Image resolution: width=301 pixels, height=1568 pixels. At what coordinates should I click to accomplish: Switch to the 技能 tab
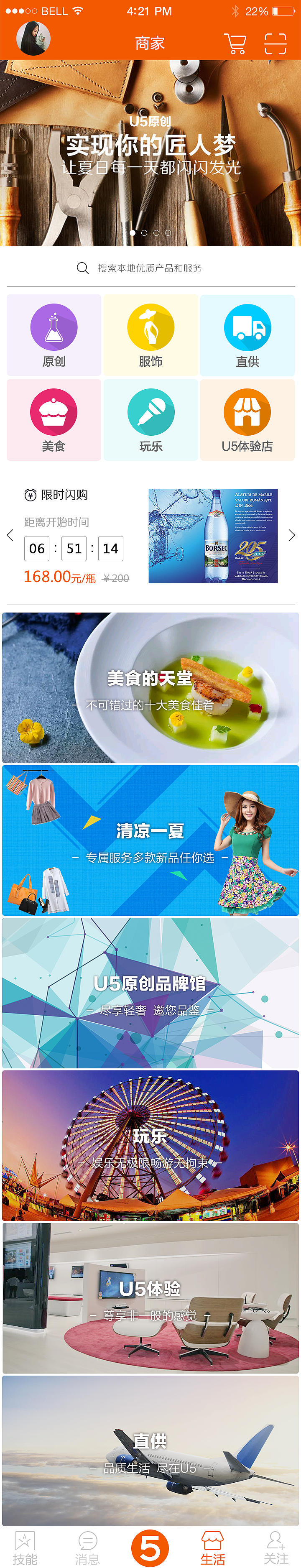coord(25,1547)
